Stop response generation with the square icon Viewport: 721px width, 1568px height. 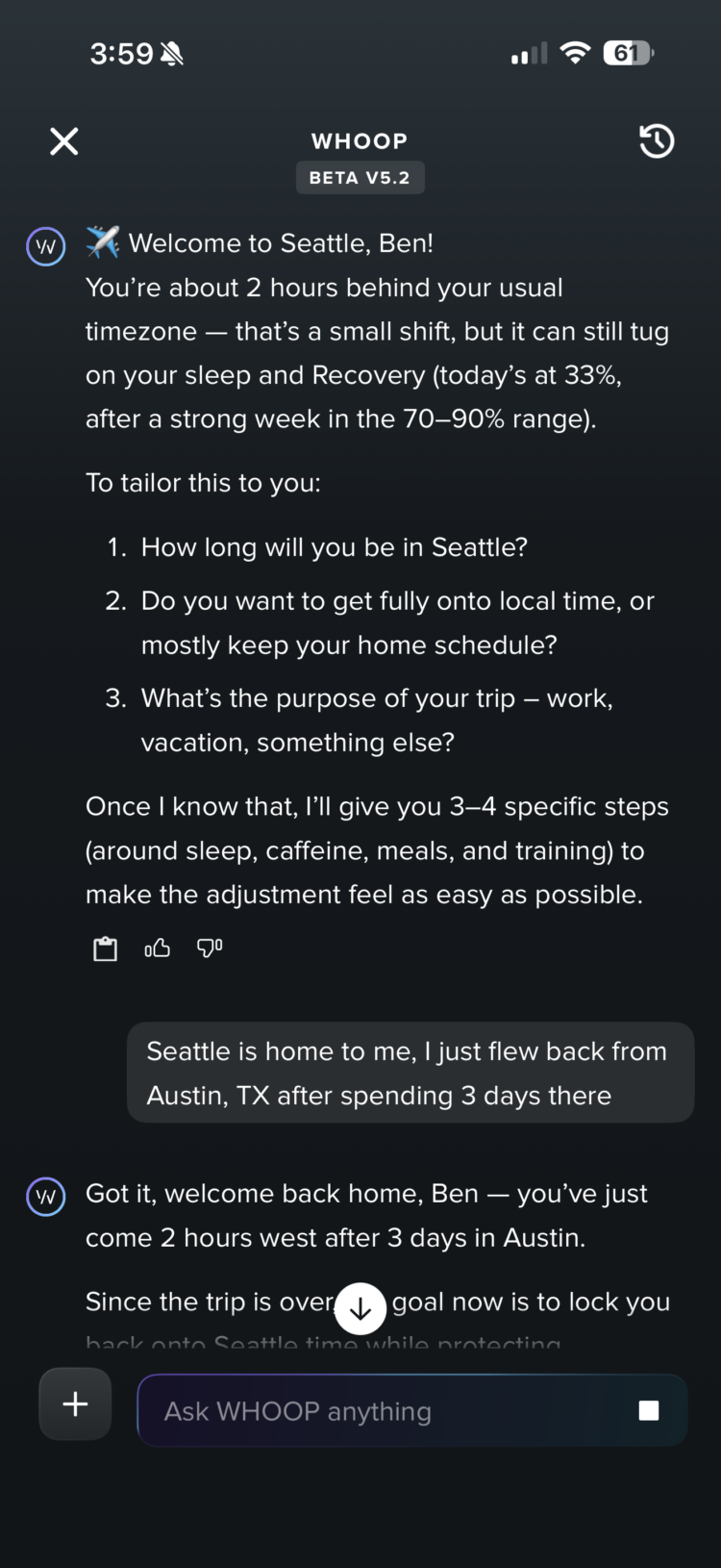pos(648,1410)
